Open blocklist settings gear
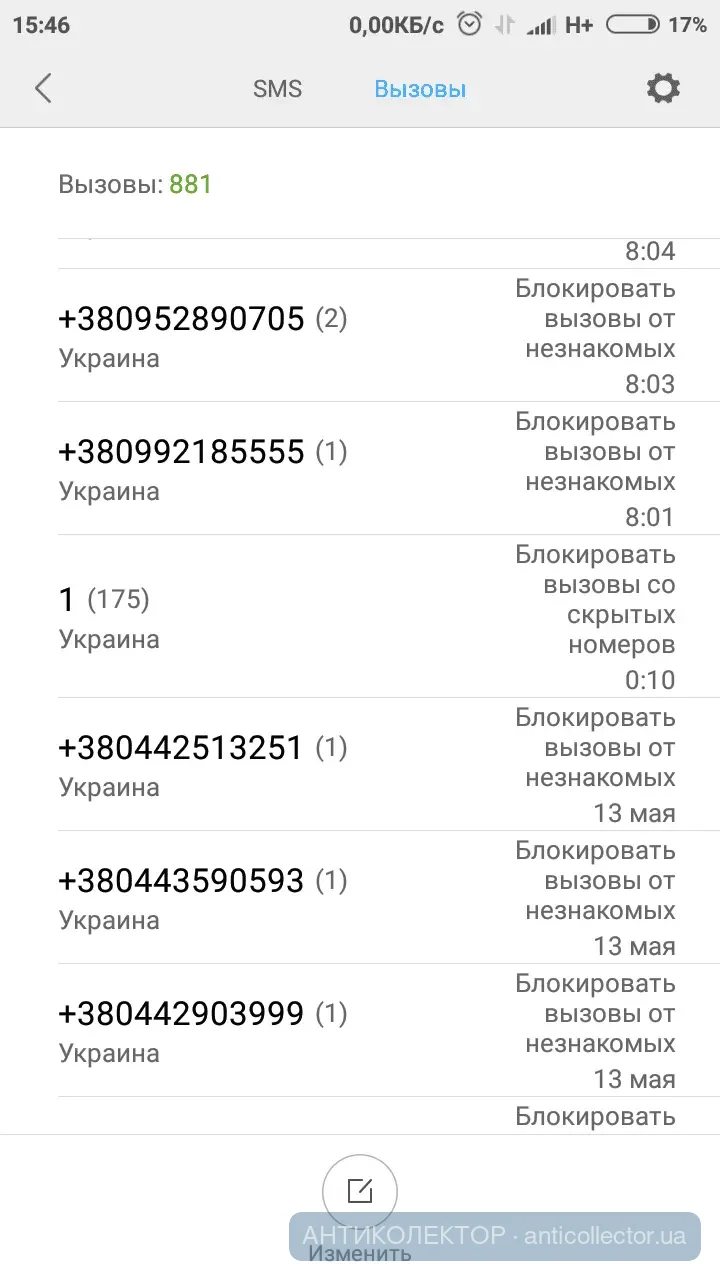 663,89
